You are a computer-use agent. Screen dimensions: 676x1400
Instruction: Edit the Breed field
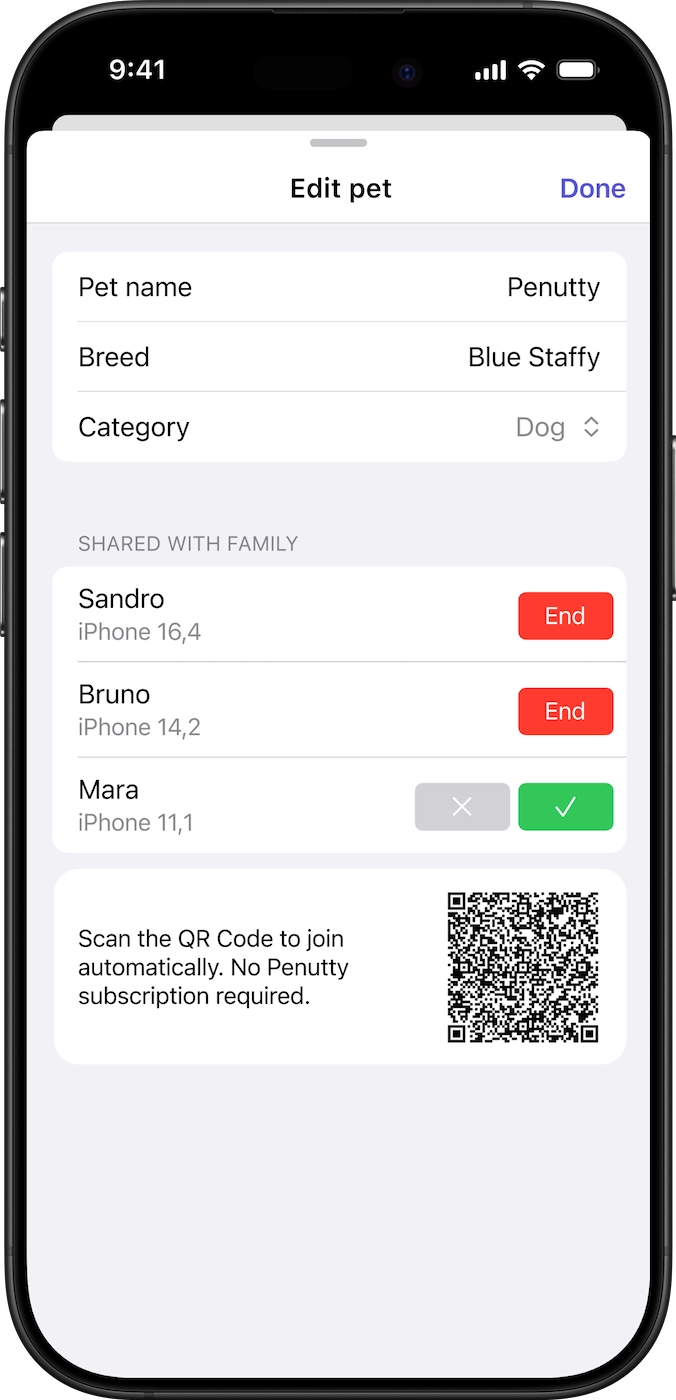(x=339, y=357)
